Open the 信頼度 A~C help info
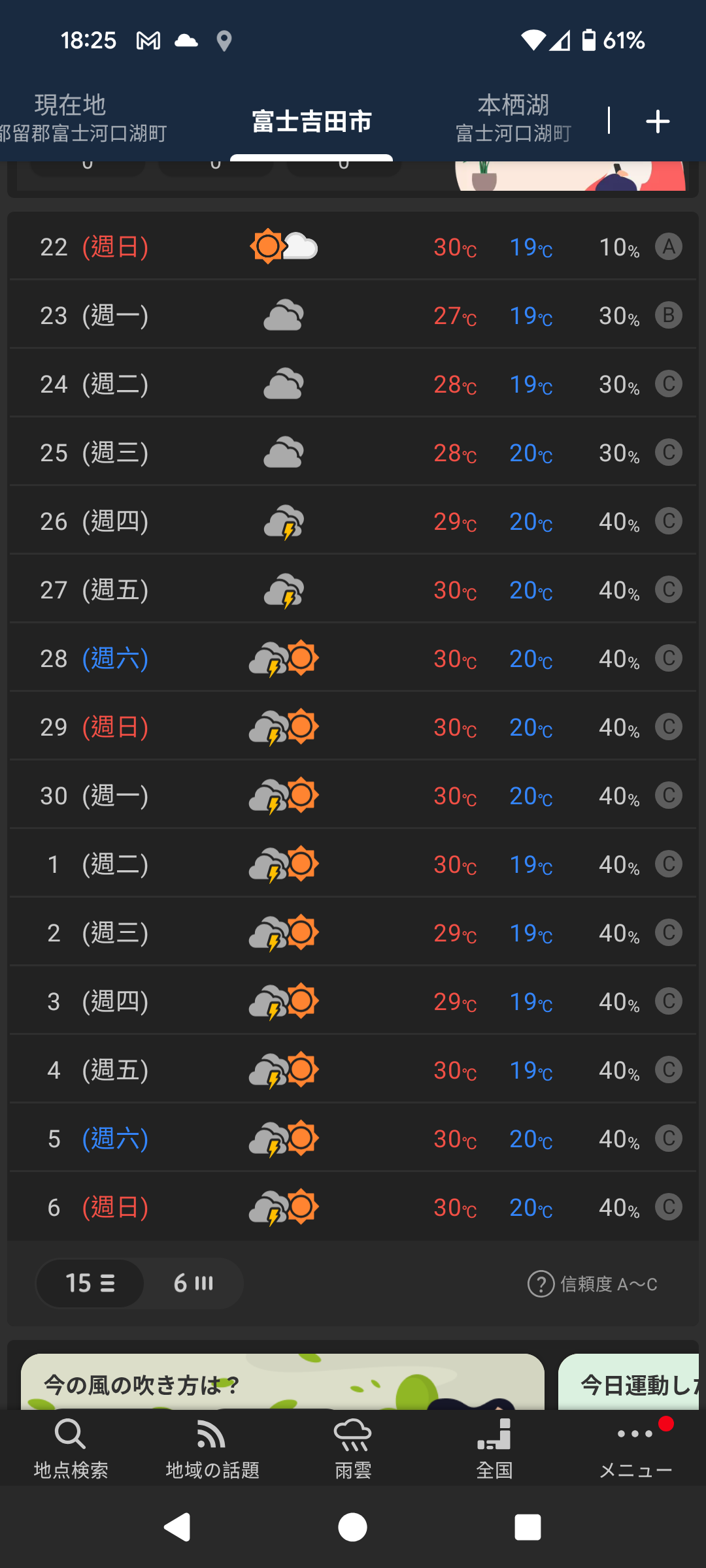The height and width of the screenshot is (1568, 706). (592, 1284)
